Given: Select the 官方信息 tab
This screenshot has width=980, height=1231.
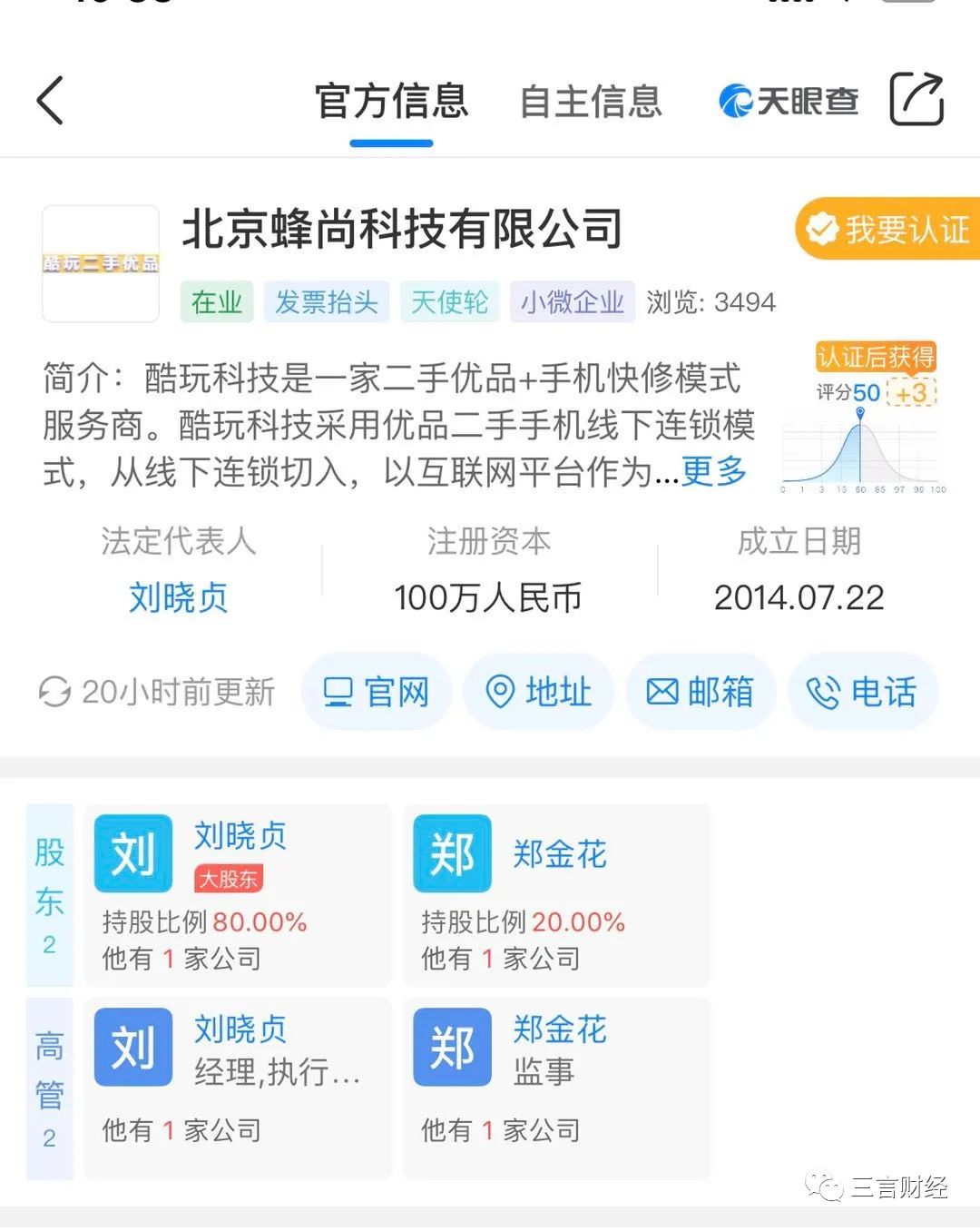Looking at the screenshot, I should 391,102.
